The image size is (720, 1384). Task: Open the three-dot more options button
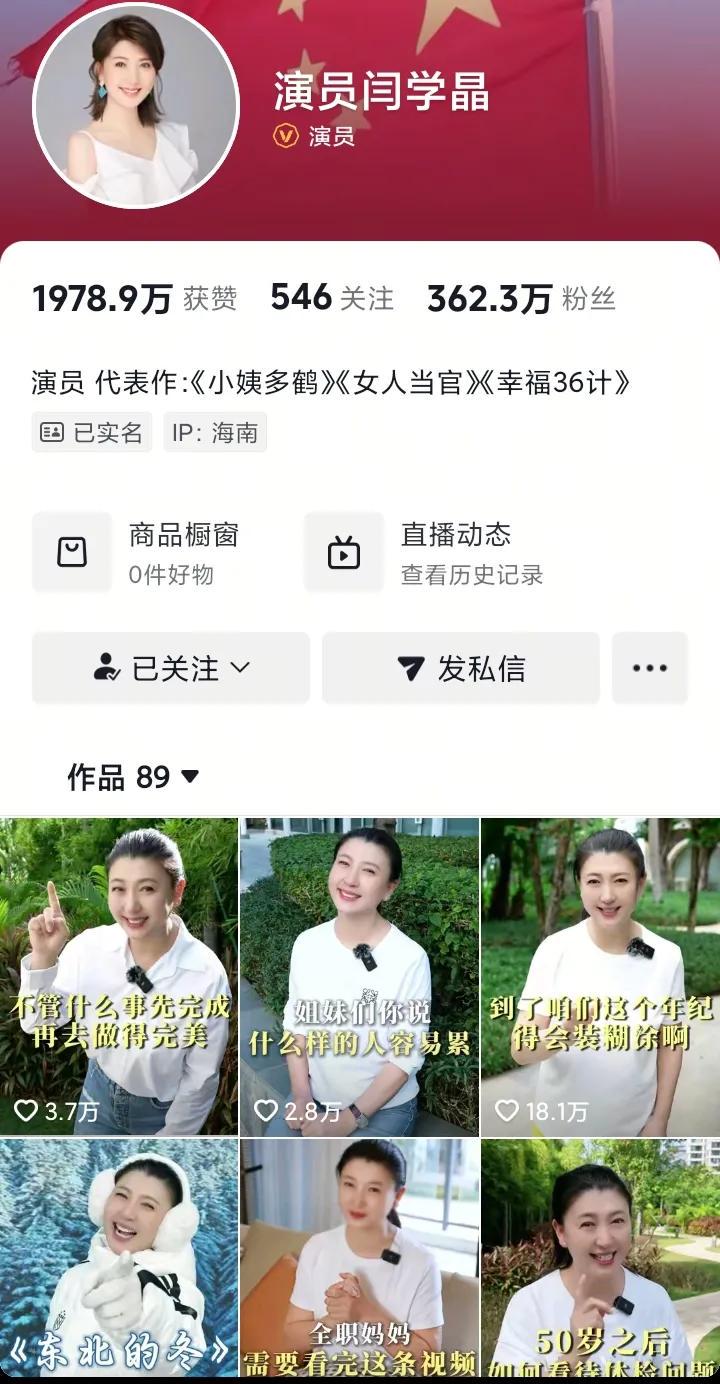click(650, 668)
